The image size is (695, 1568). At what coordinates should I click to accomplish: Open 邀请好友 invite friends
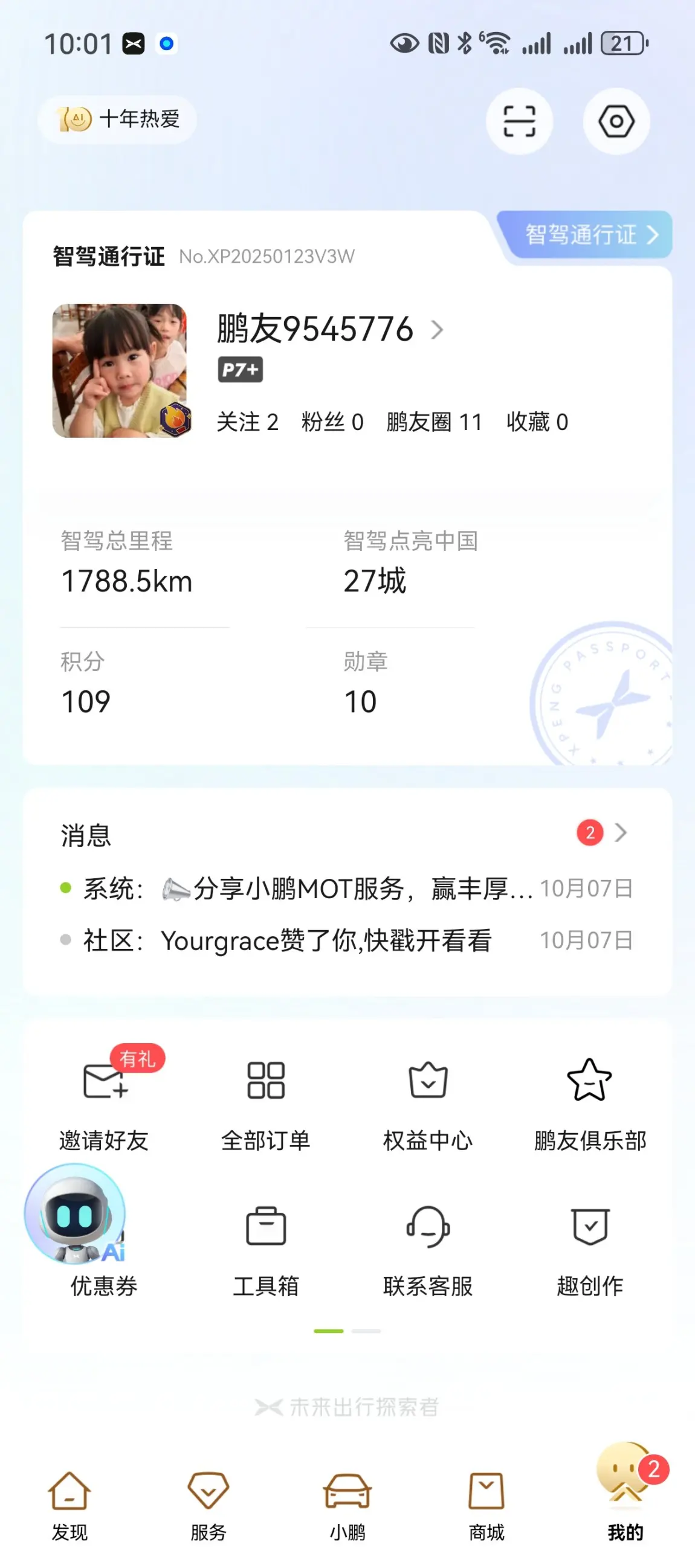point(104,1103)
